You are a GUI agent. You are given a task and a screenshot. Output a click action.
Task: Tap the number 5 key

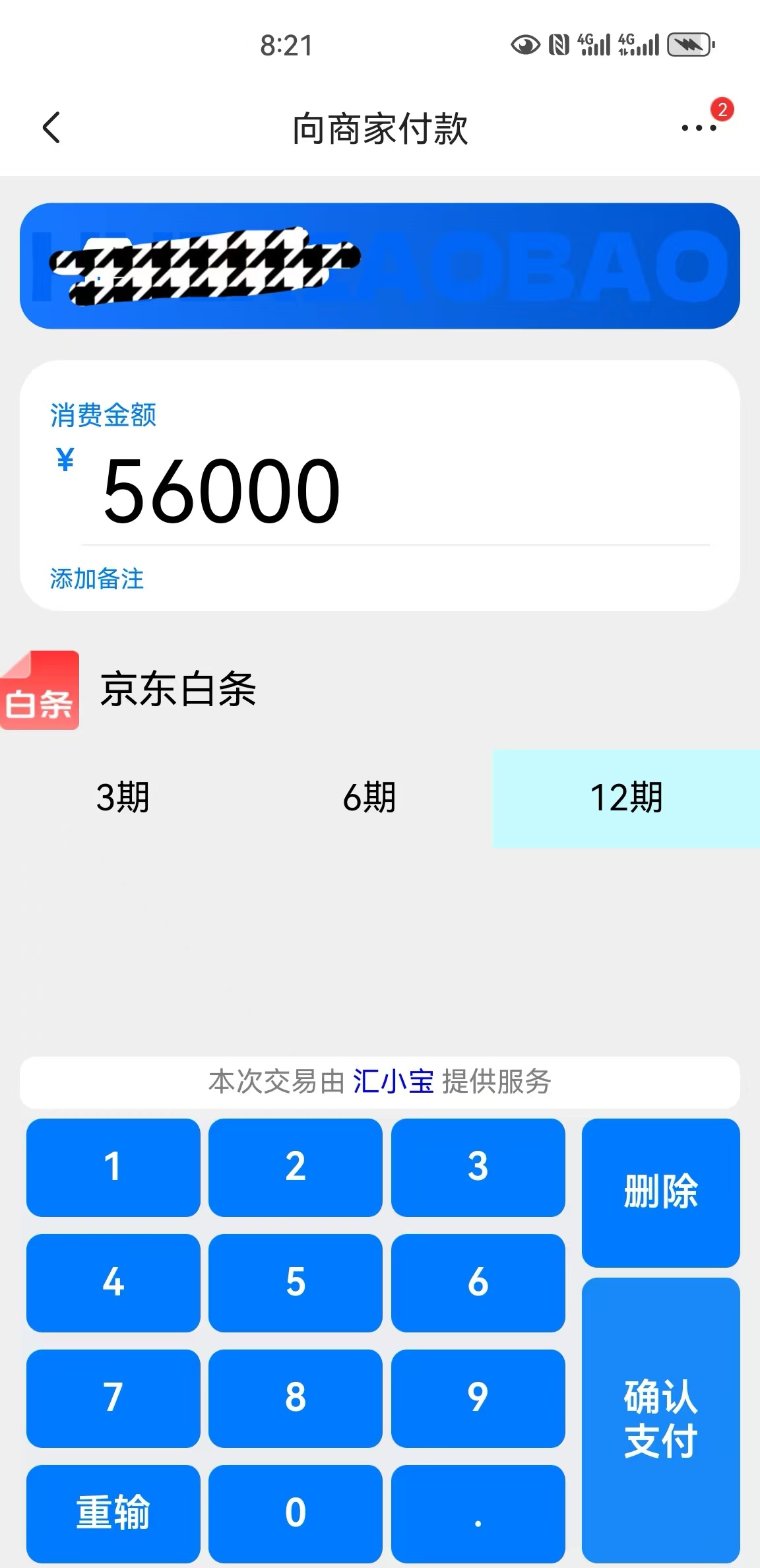[295, 1282]
